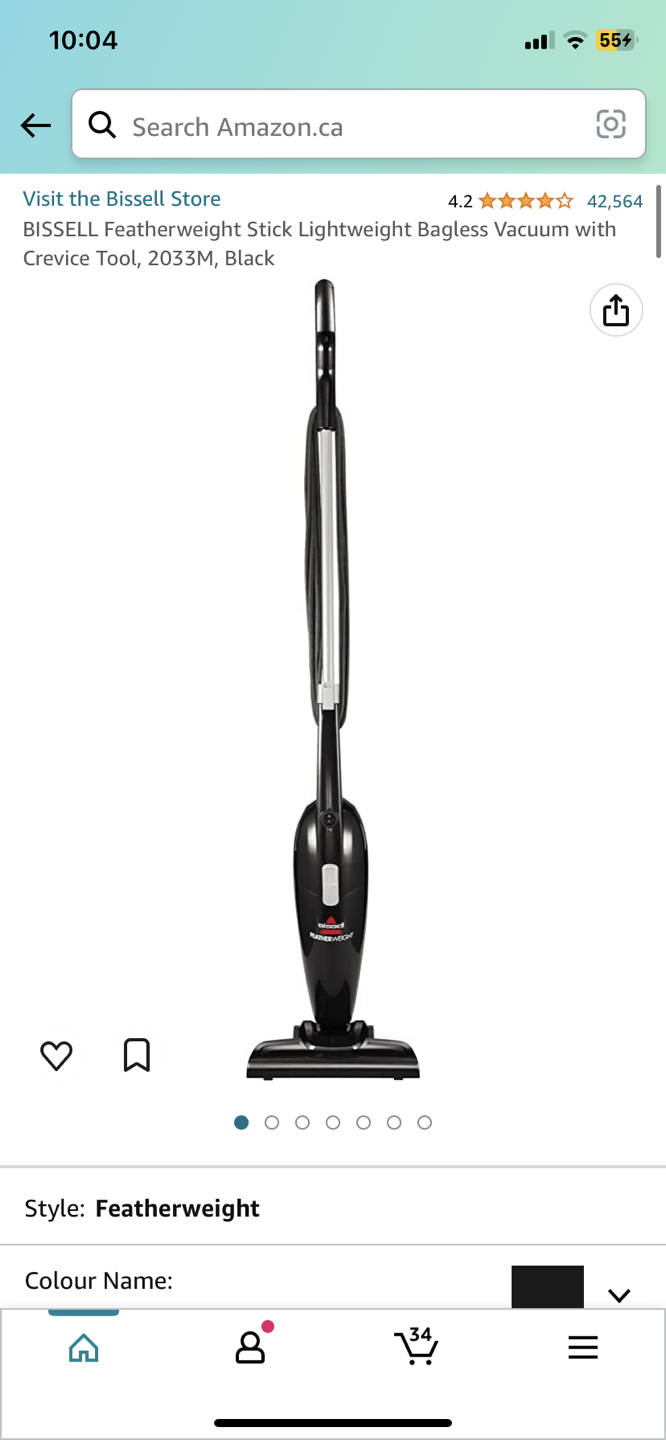Expand the Colour Name dropdown chevron
The width and height of the screenshot is (666, 1440).
tap(619, 1295)
